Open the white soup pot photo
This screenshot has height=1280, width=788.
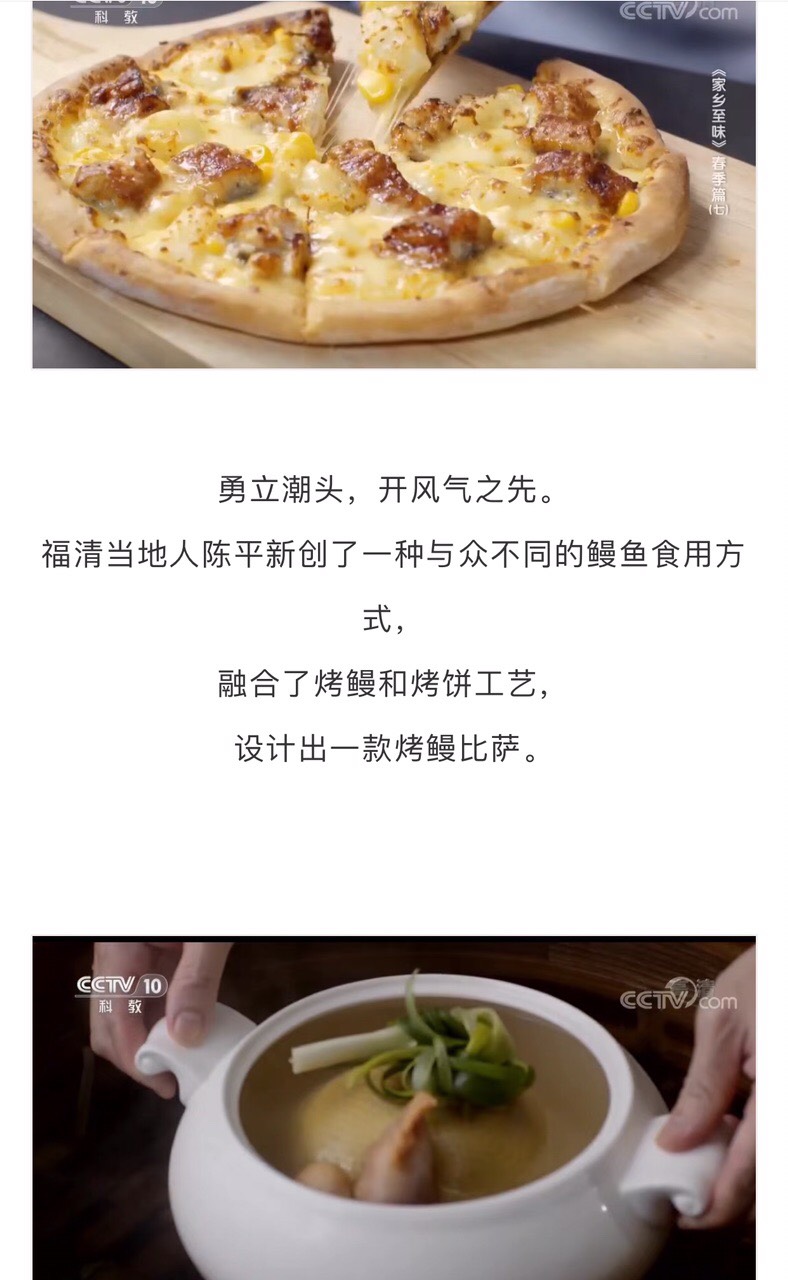click(394, 1108)
